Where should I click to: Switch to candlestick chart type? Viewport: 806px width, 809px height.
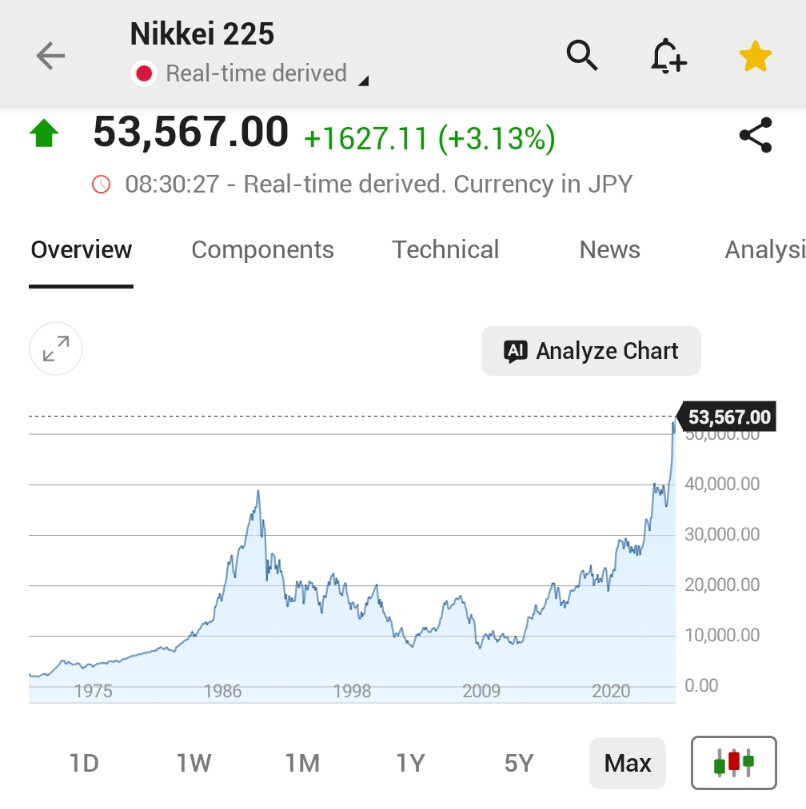point(734,763)
